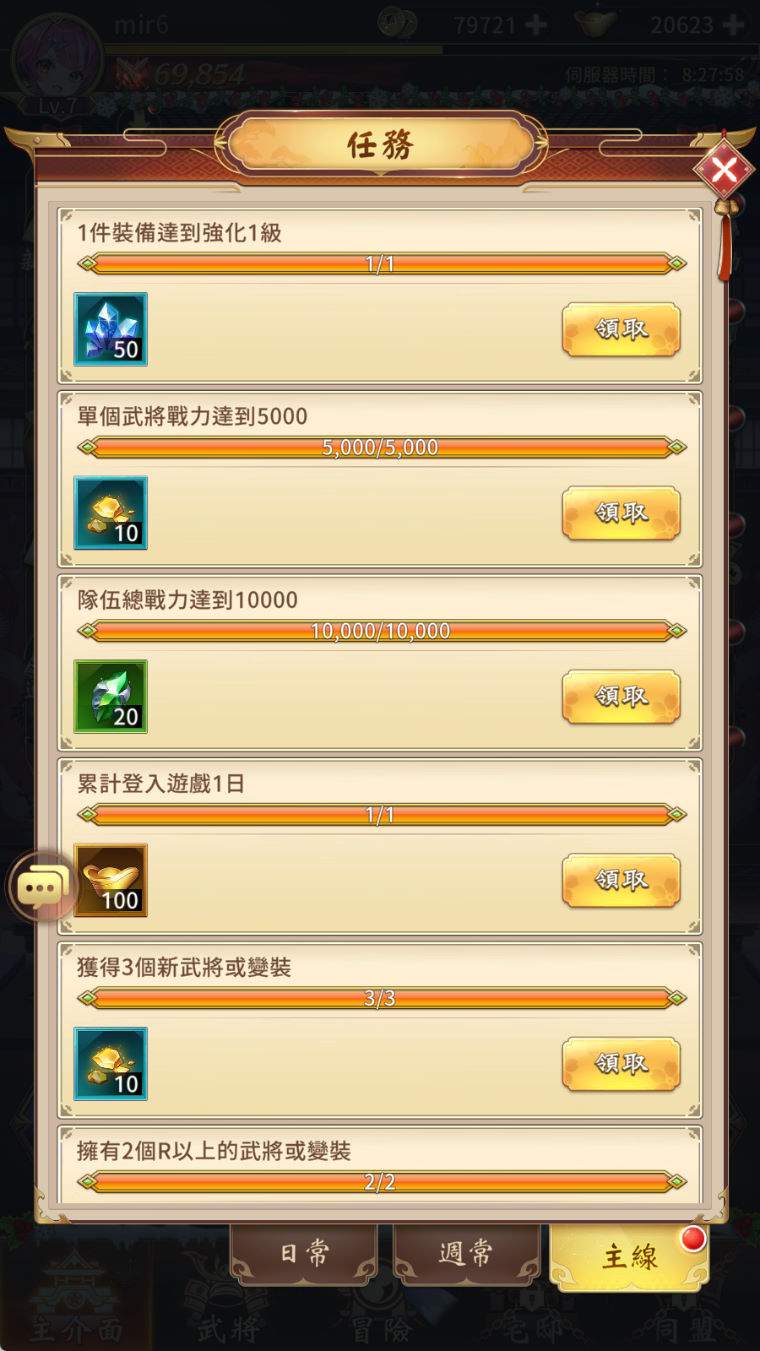
Task: Open the chat bubble icon
Action: tap(42, 886)
